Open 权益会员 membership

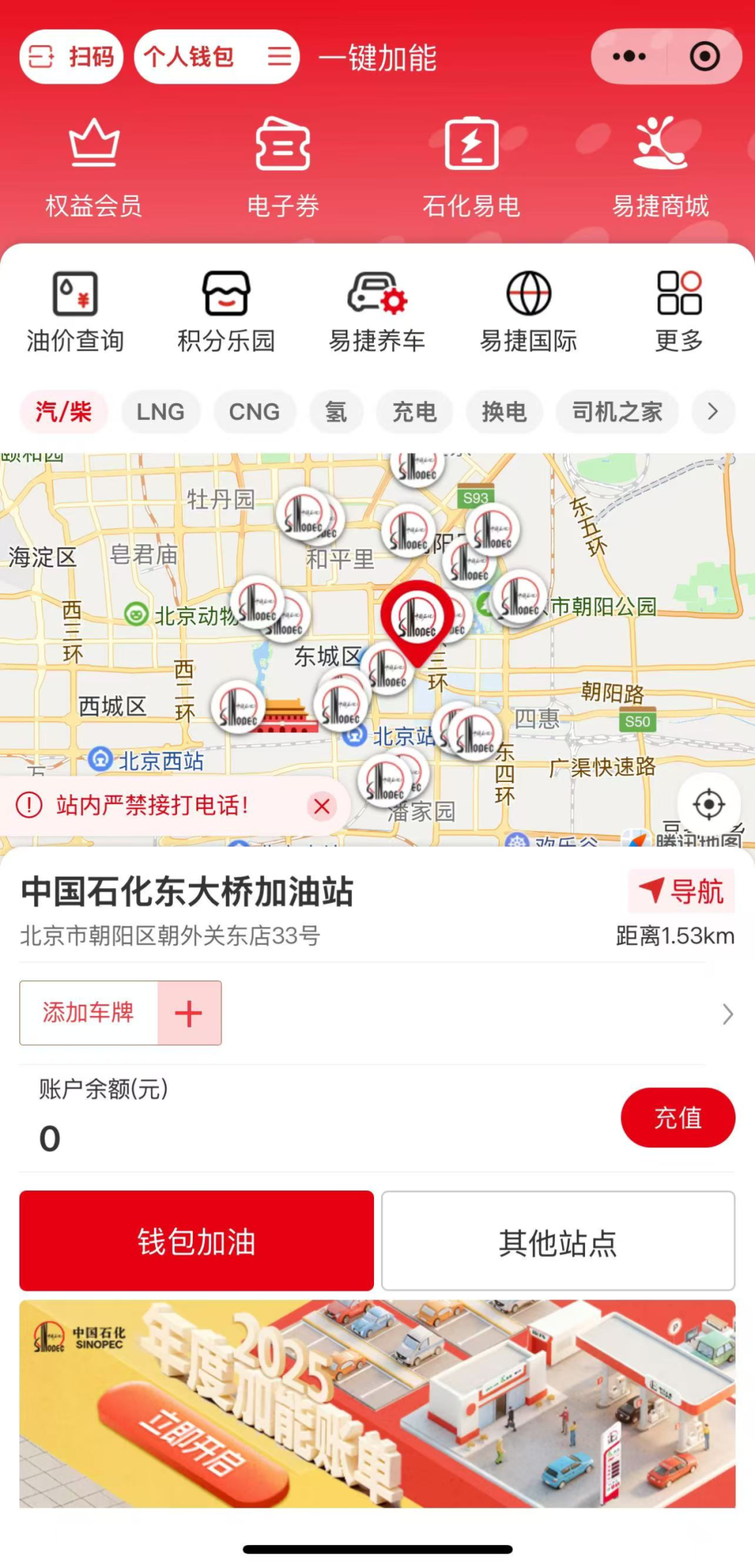pyautogui.click(x=94, y=168)
